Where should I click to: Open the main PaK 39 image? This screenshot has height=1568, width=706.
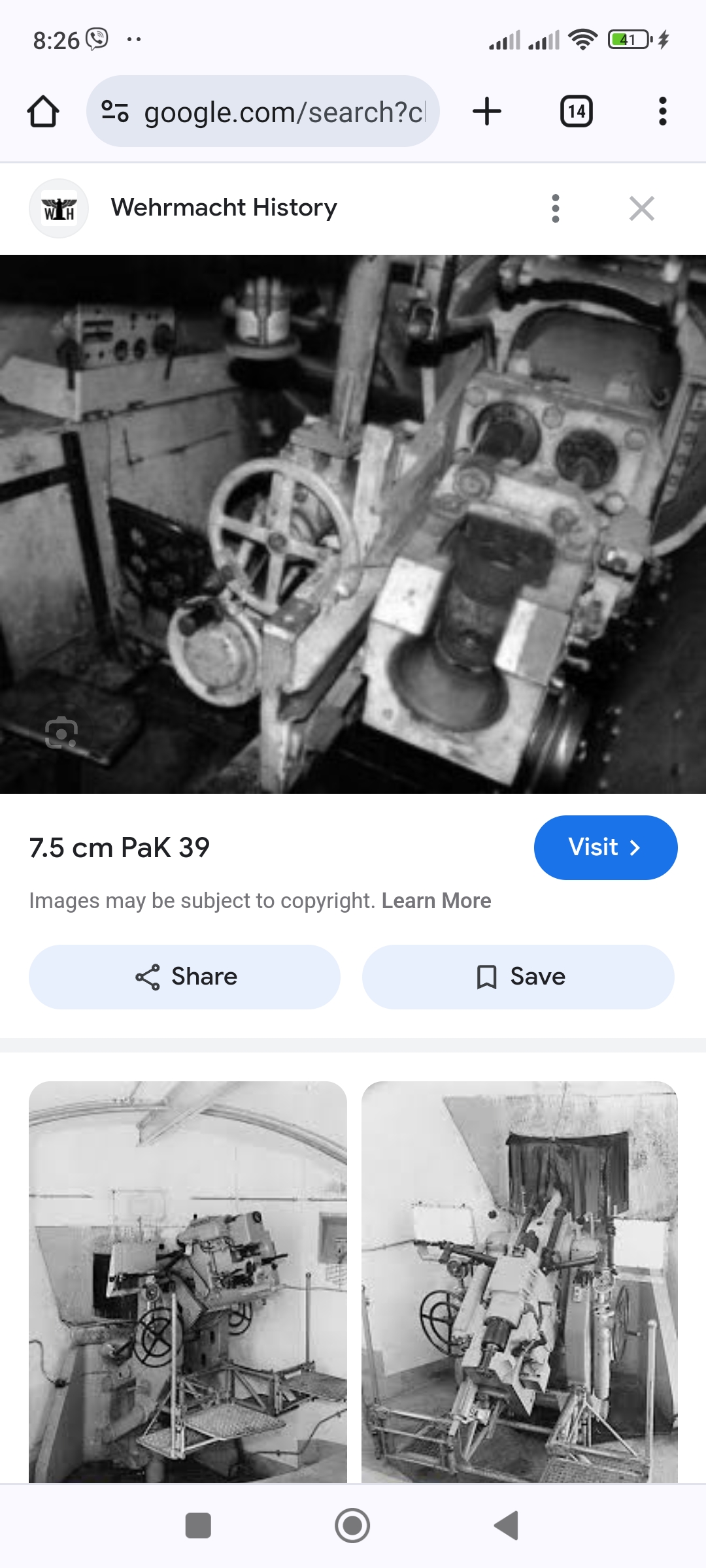coord(353,523)
